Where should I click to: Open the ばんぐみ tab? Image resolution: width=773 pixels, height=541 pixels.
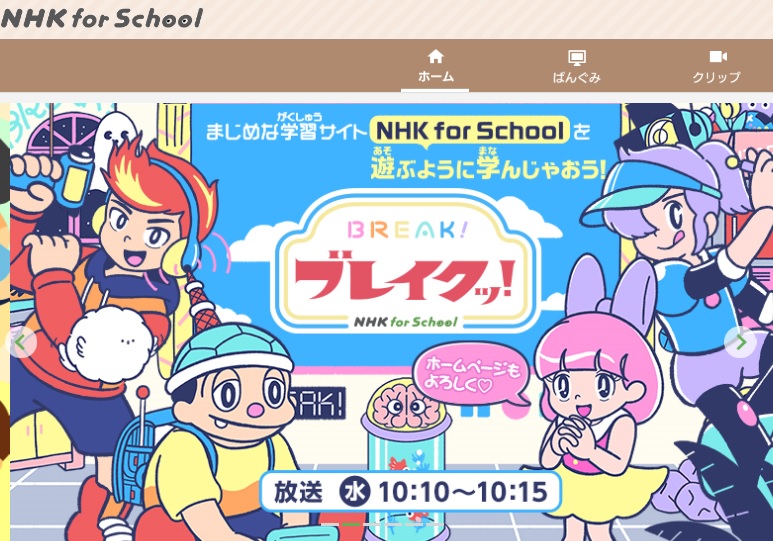(576, 66)
